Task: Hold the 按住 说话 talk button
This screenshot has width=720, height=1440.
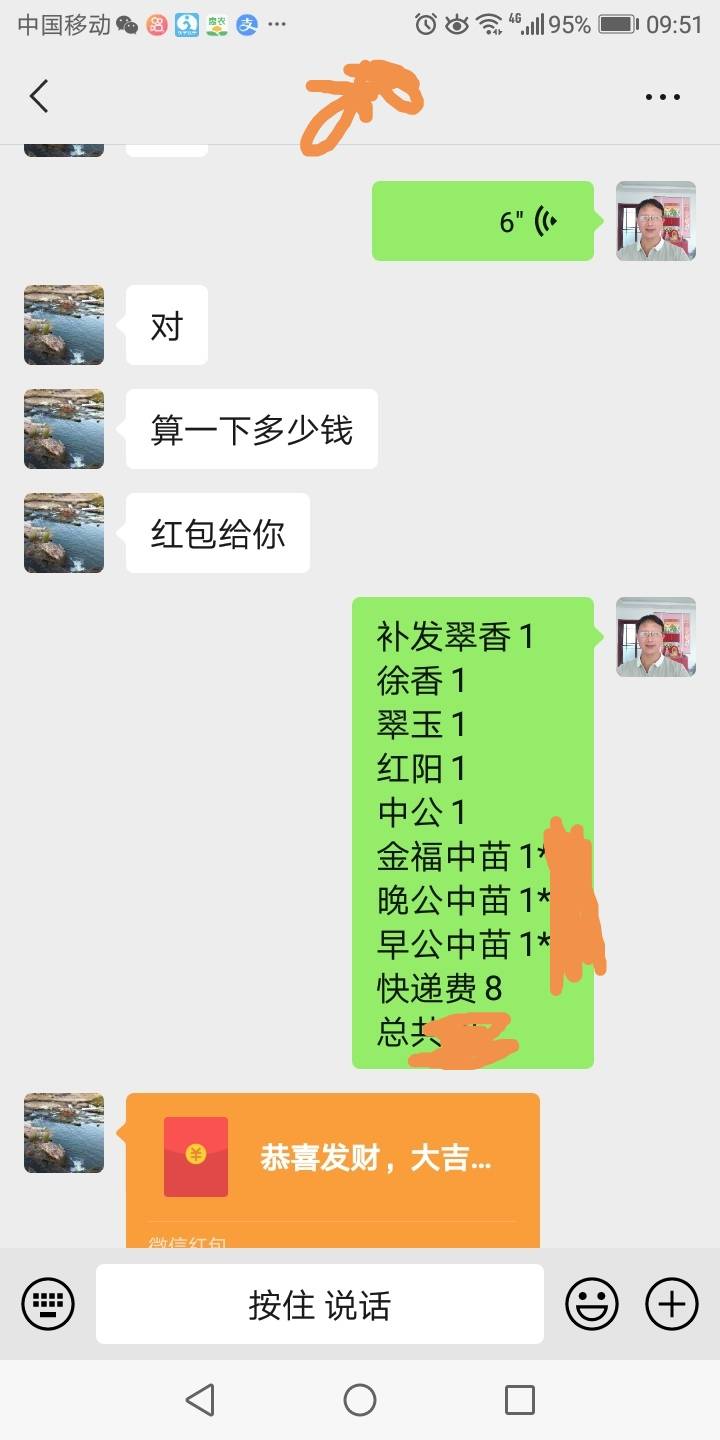Action: [320, 1304]
